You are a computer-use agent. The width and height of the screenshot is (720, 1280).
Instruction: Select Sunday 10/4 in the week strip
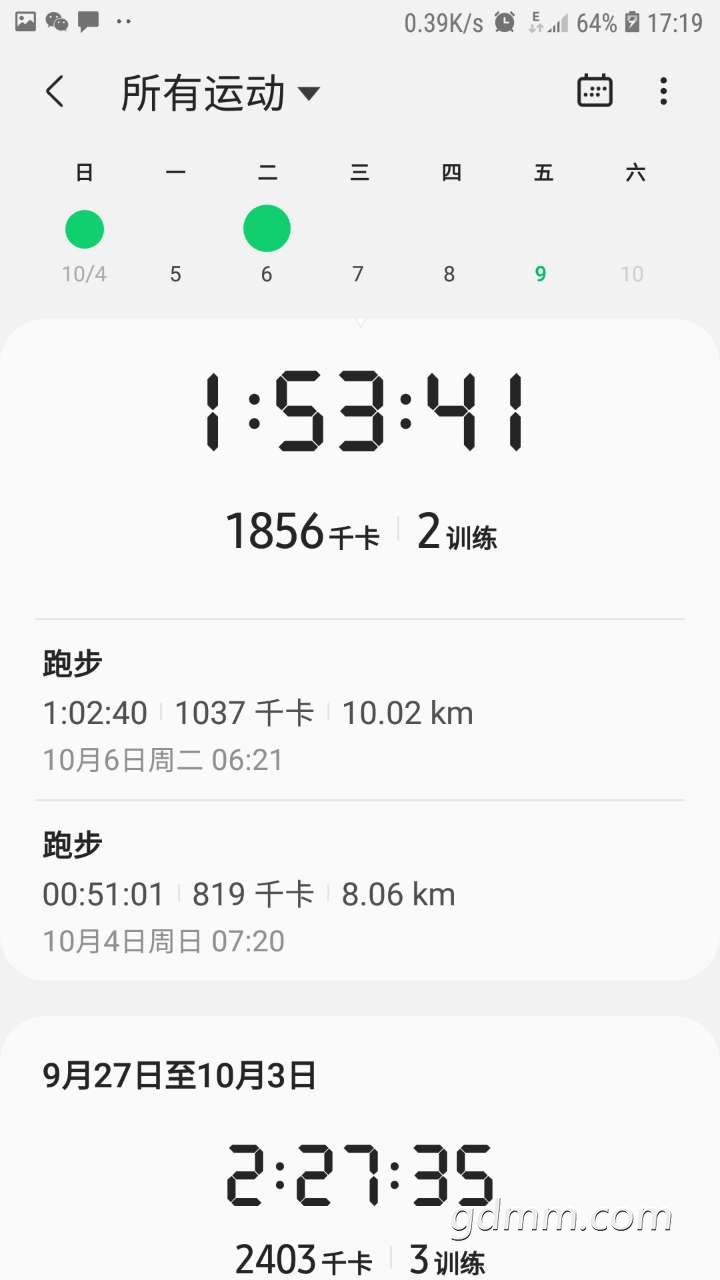pos(84,240)
